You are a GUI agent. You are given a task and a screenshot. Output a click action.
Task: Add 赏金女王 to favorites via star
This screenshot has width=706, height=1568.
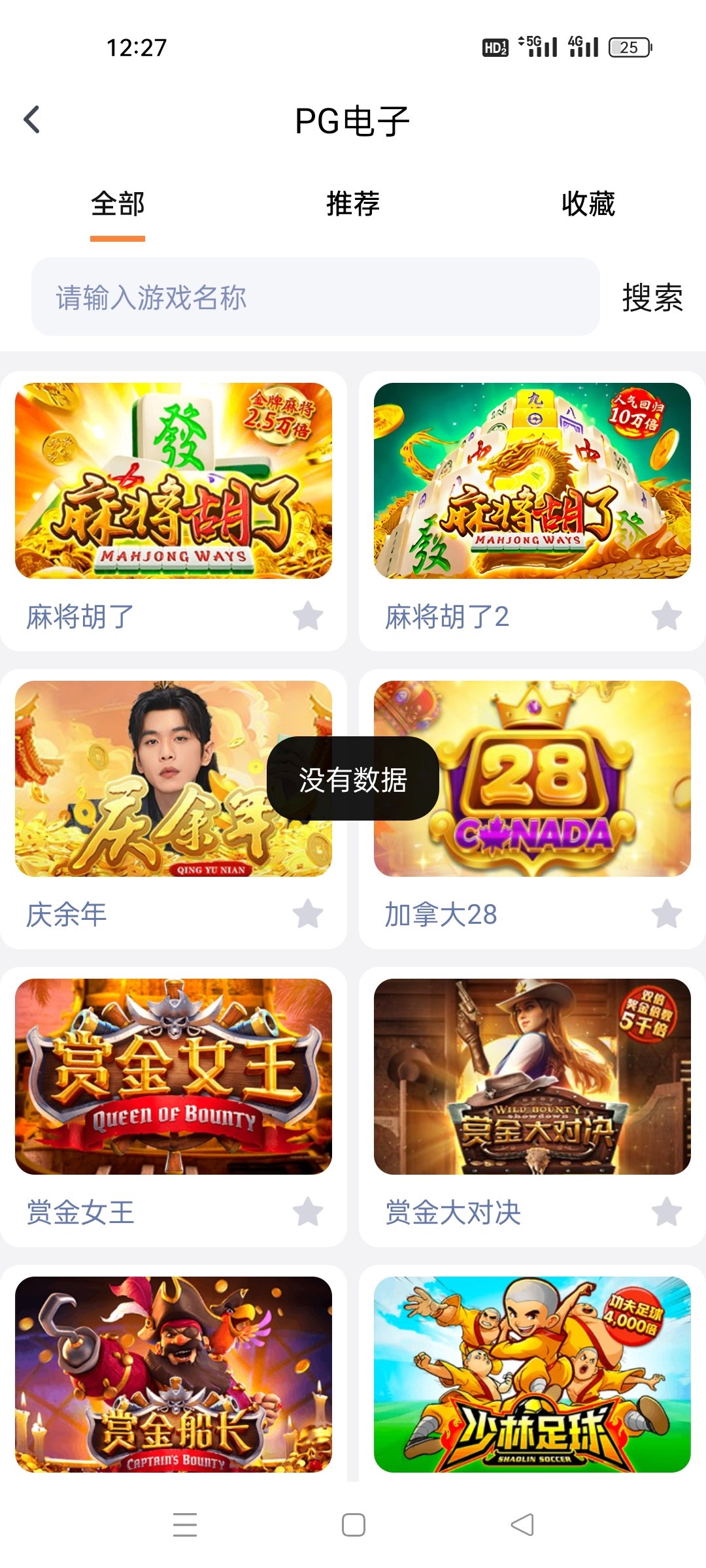pyautogui.click(x=308, y=1212)
